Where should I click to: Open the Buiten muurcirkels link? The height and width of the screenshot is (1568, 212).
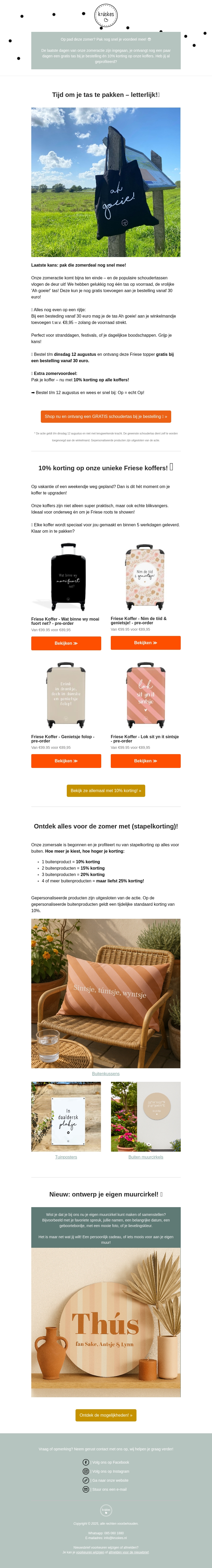click(x=146, y=1156)
